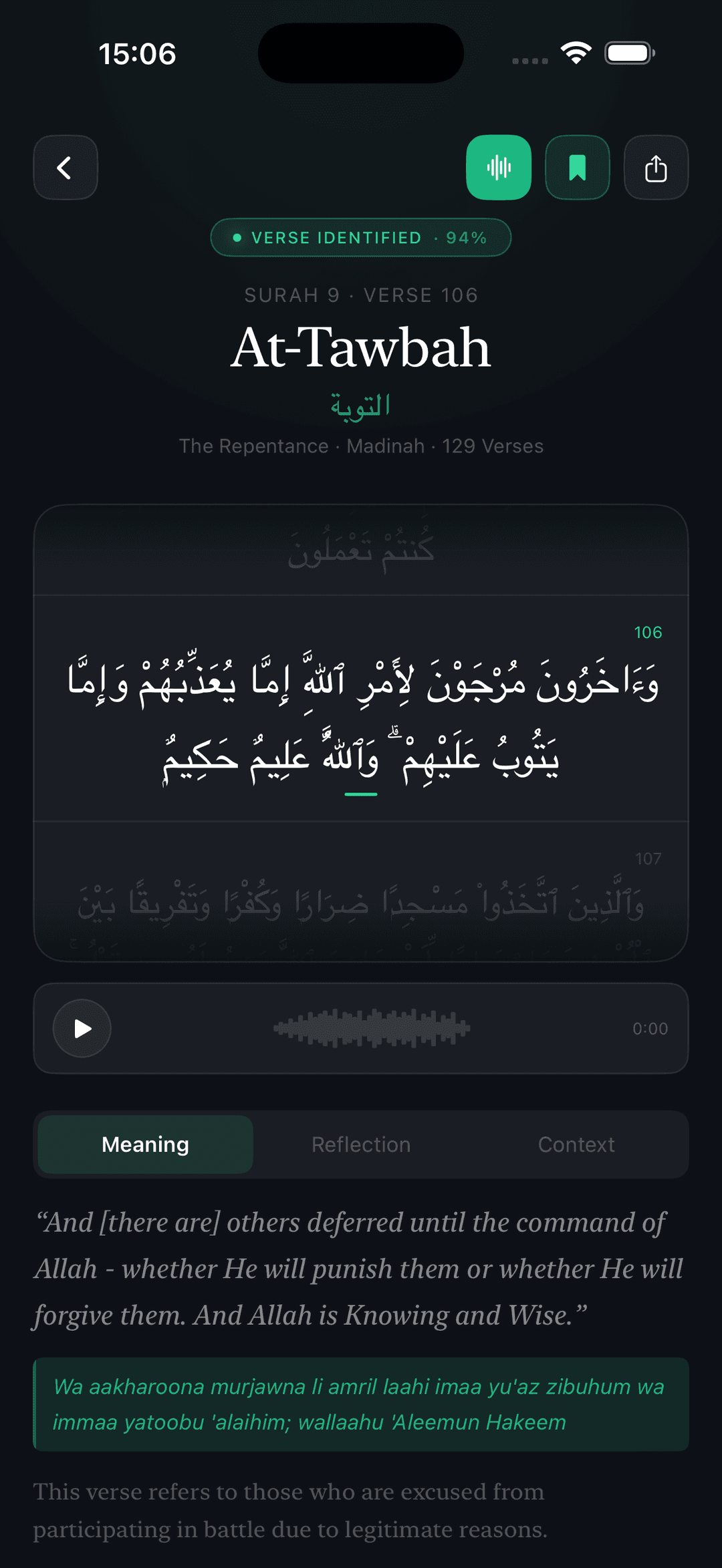The width and height of the screenshot is (722, 1568).
Task: Switch to the Reflection tab
Action: tap(361, 1144)
